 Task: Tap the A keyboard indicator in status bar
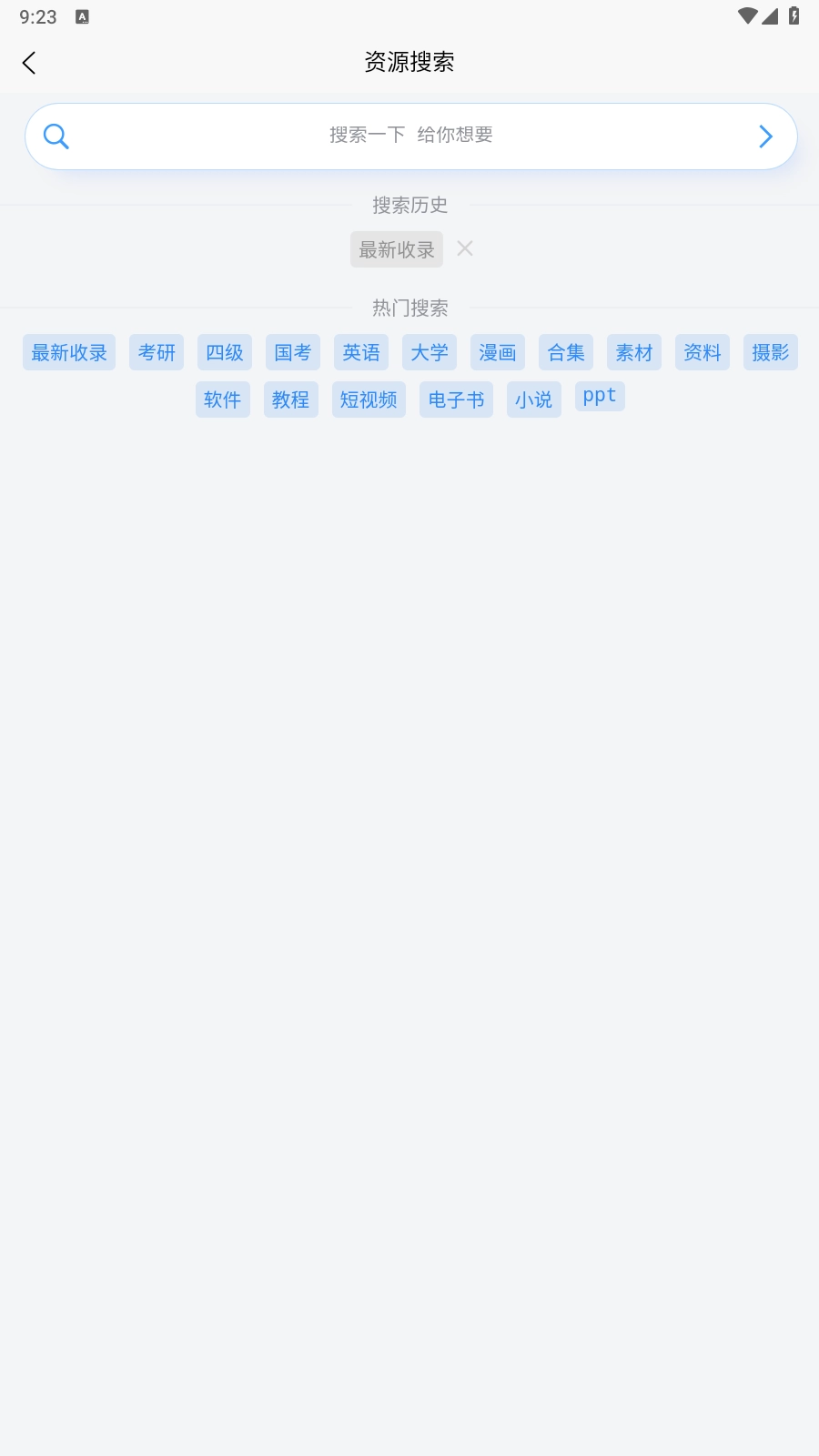pyautogui.click(x=82, y=15)
